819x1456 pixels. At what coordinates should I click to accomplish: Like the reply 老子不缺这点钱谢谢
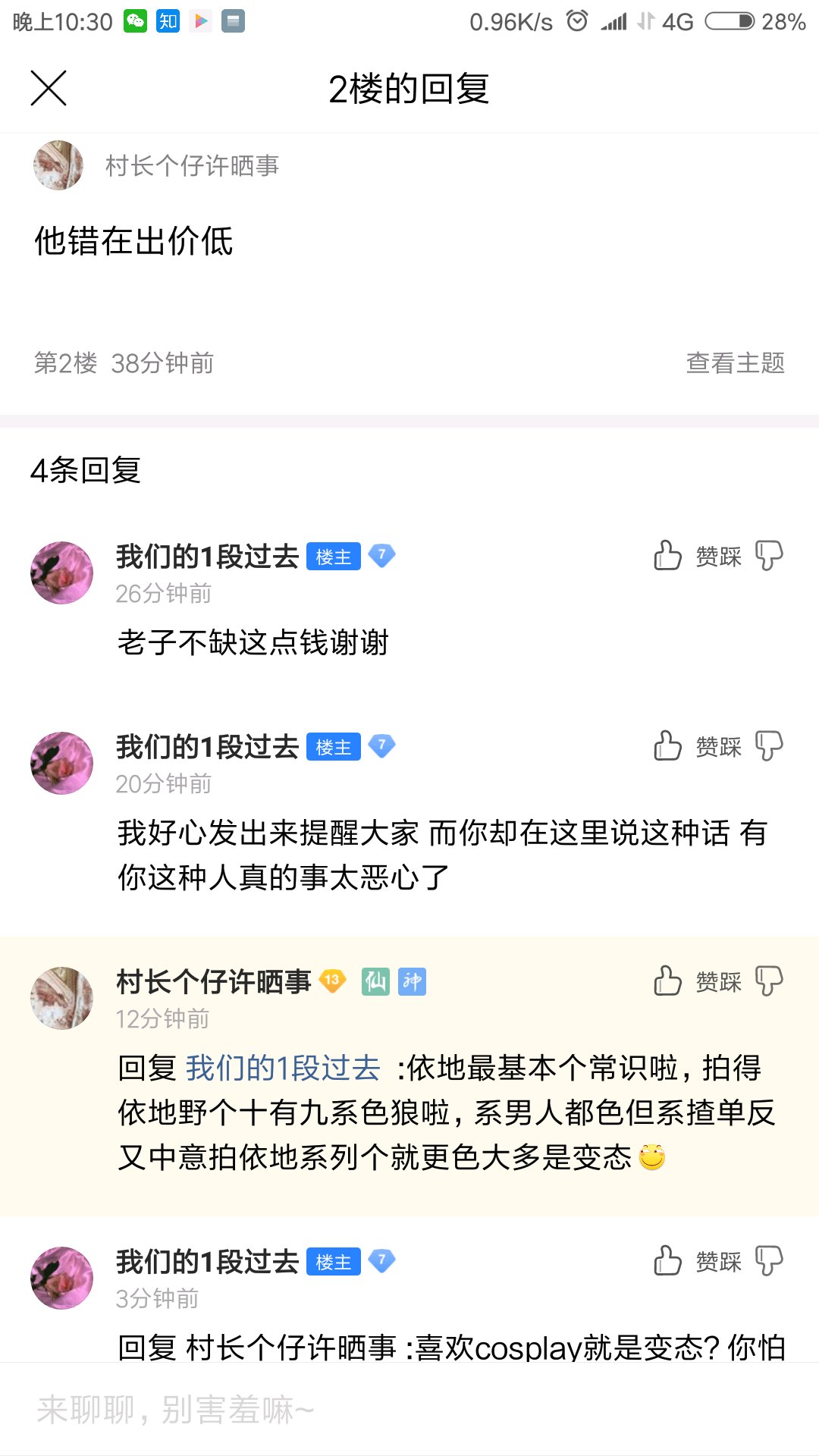pos(667,556)
